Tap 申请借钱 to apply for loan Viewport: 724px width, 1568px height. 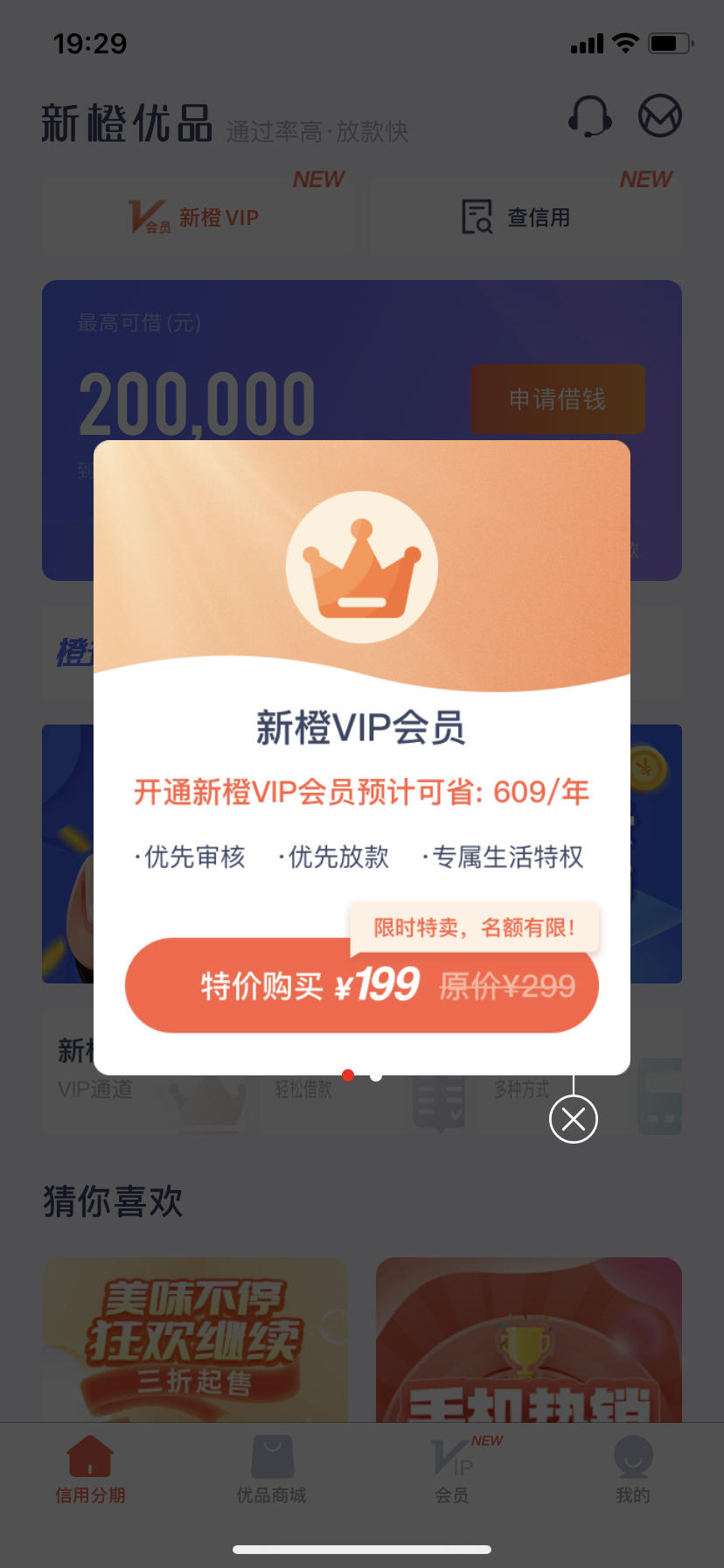click(x=557, y=398)
